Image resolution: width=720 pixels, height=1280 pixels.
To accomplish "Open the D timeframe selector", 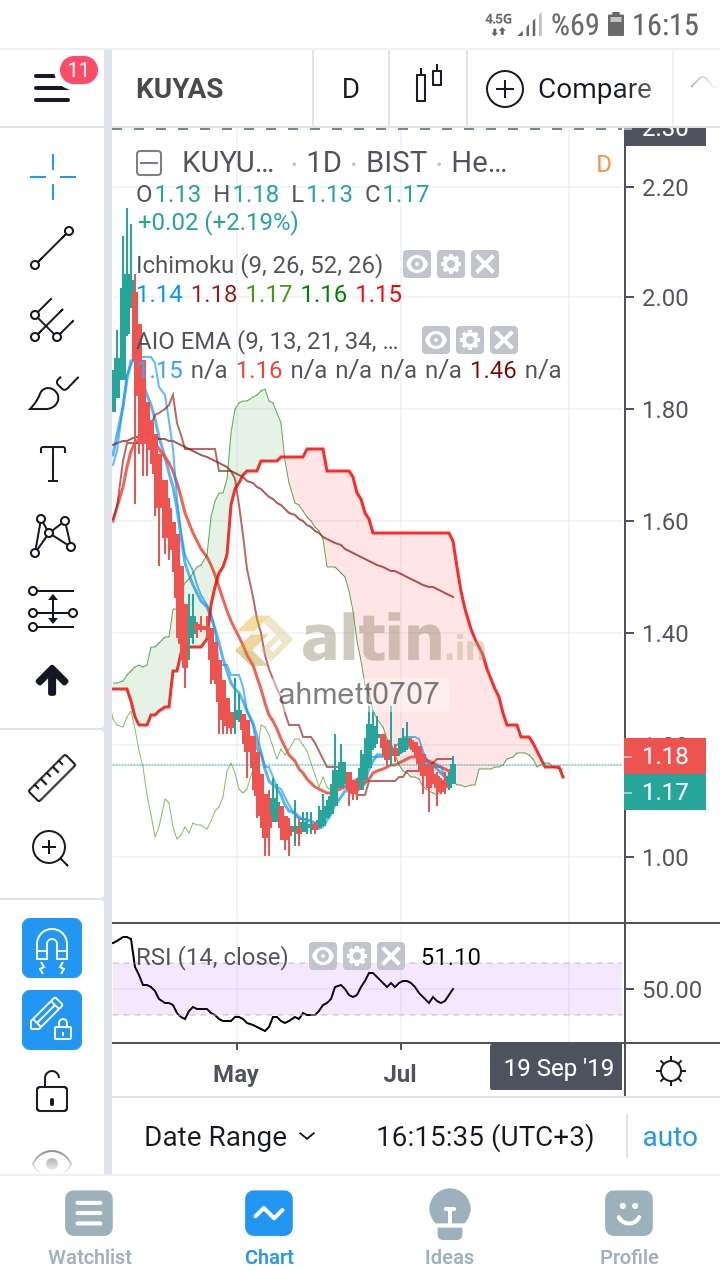I will tap(350, 88).
